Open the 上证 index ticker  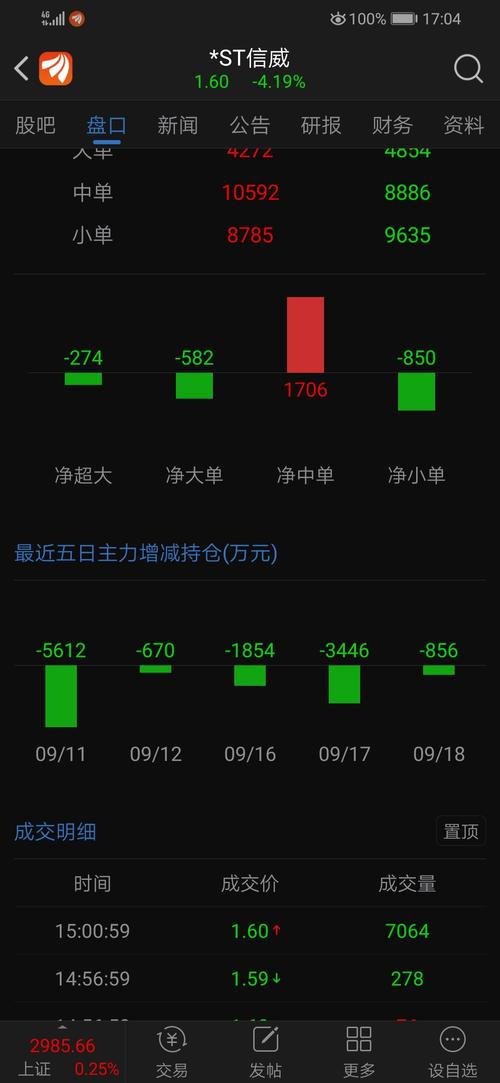[63, 1053]
